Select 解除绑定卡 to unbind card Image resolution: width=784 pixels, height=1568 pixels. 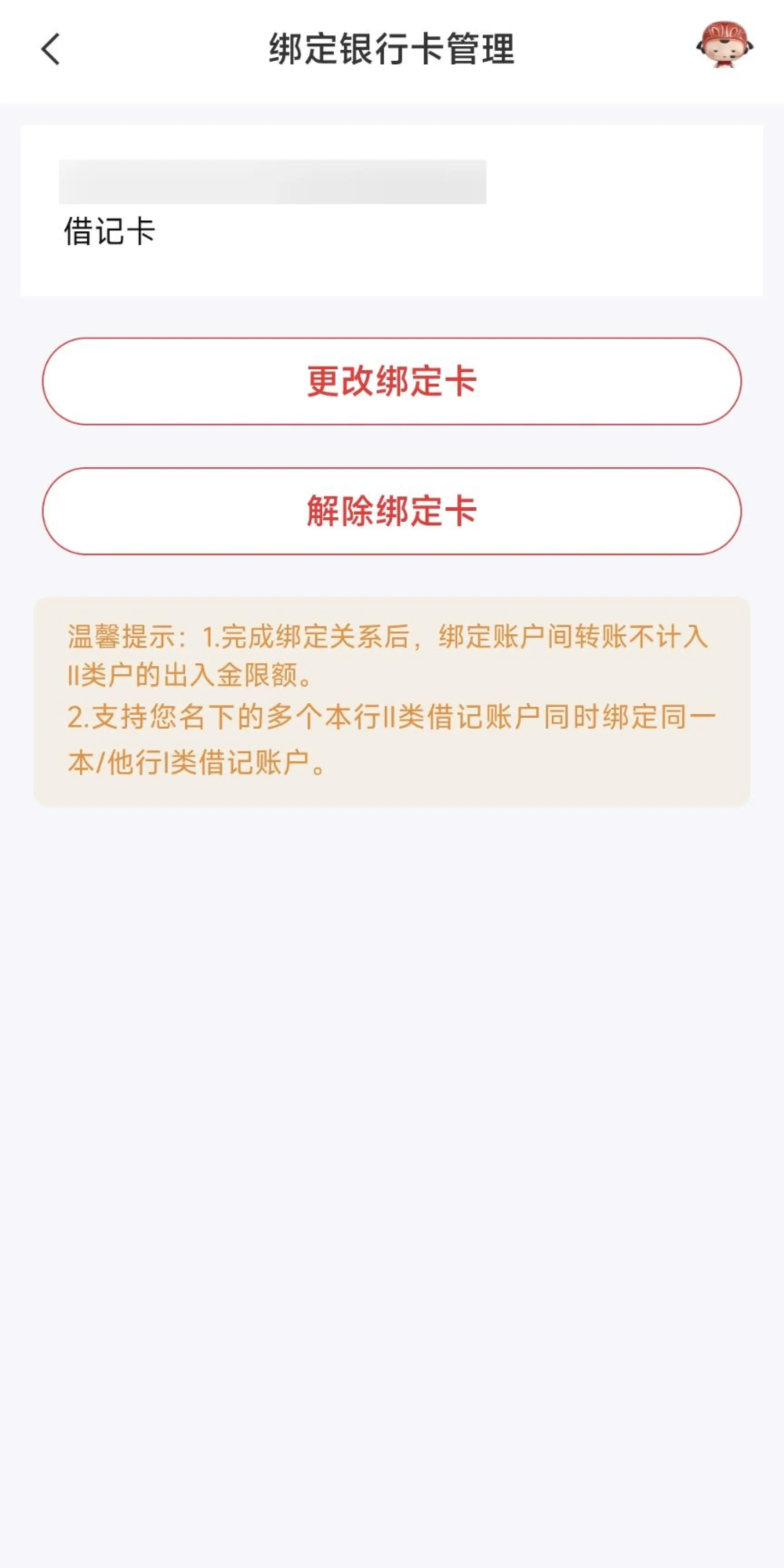click(x=392, y=511)
